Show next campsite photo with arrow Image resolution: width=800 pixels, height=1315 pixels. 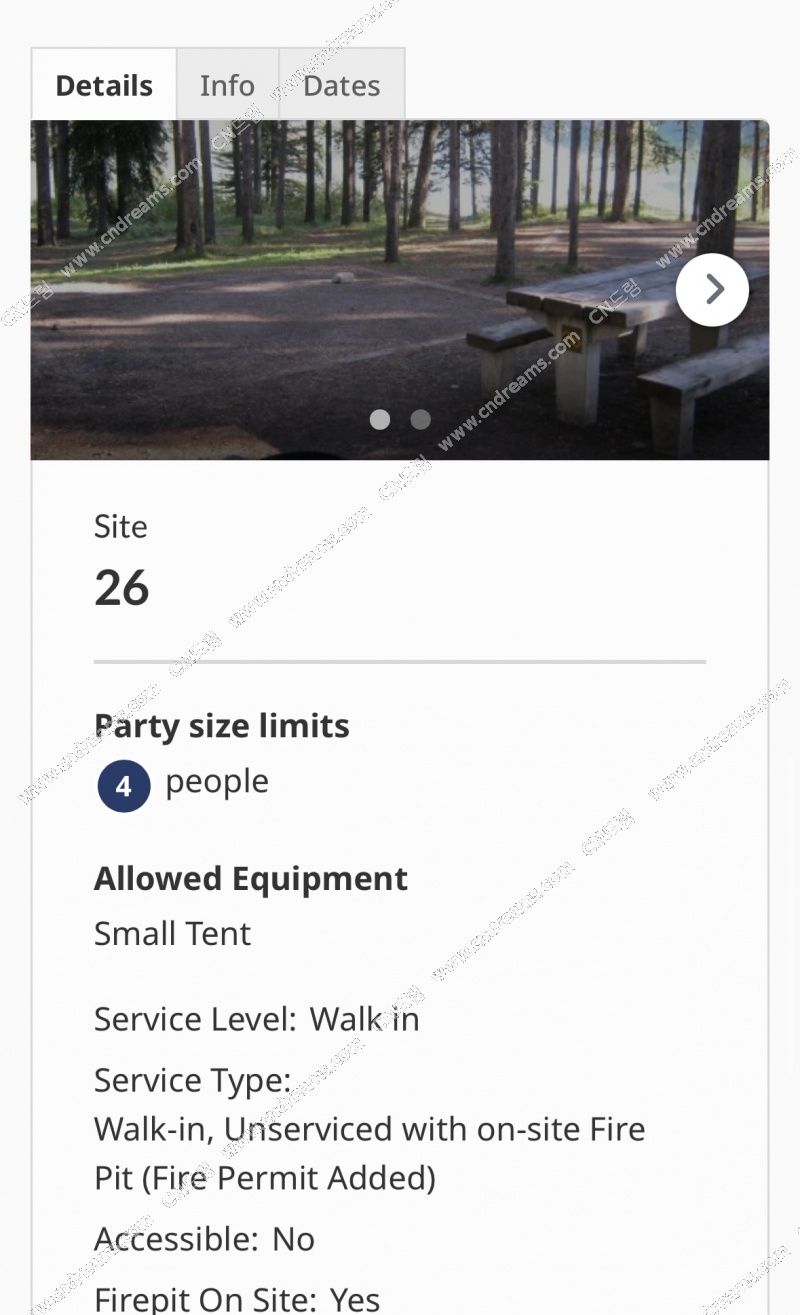(712, 290)
